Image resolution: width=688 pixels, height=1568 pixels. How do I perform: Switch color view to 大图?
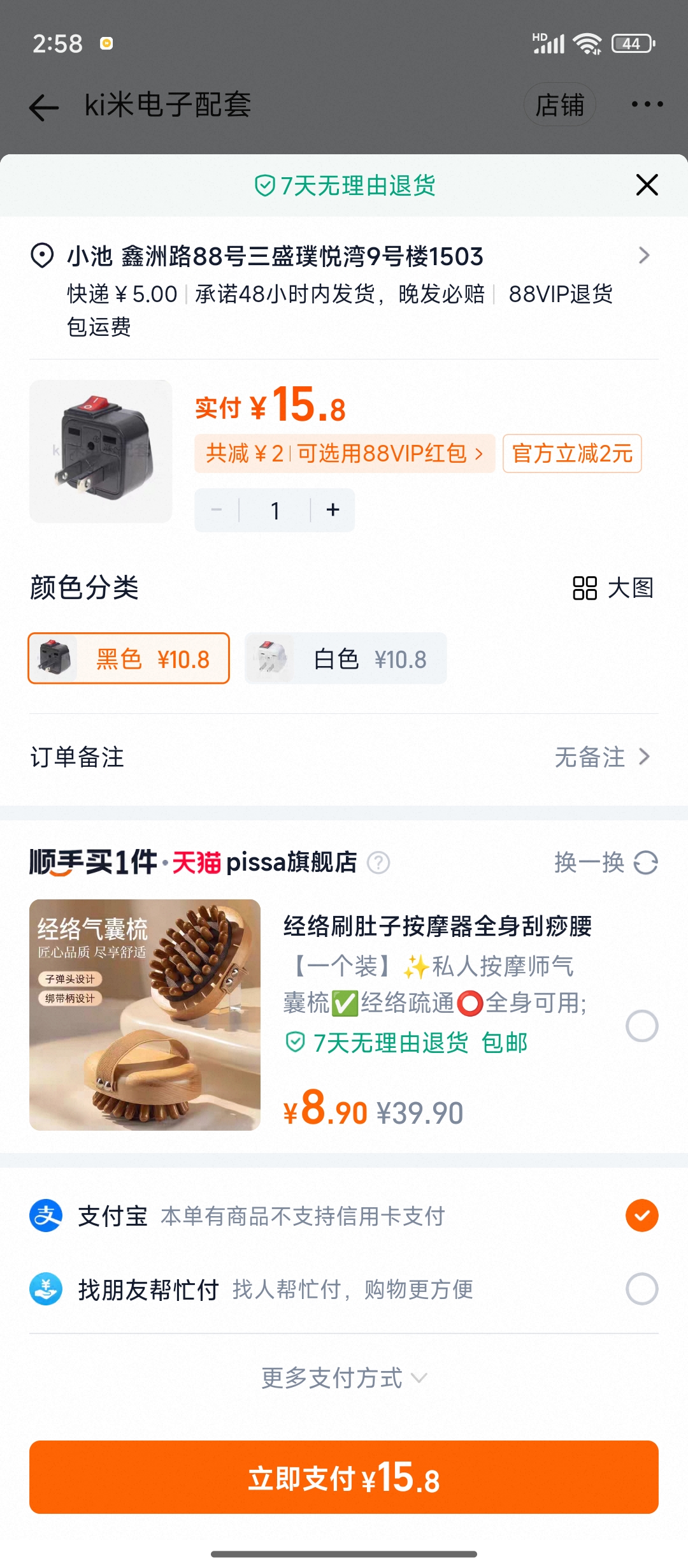pyautogui.click(x=613, y=588)
